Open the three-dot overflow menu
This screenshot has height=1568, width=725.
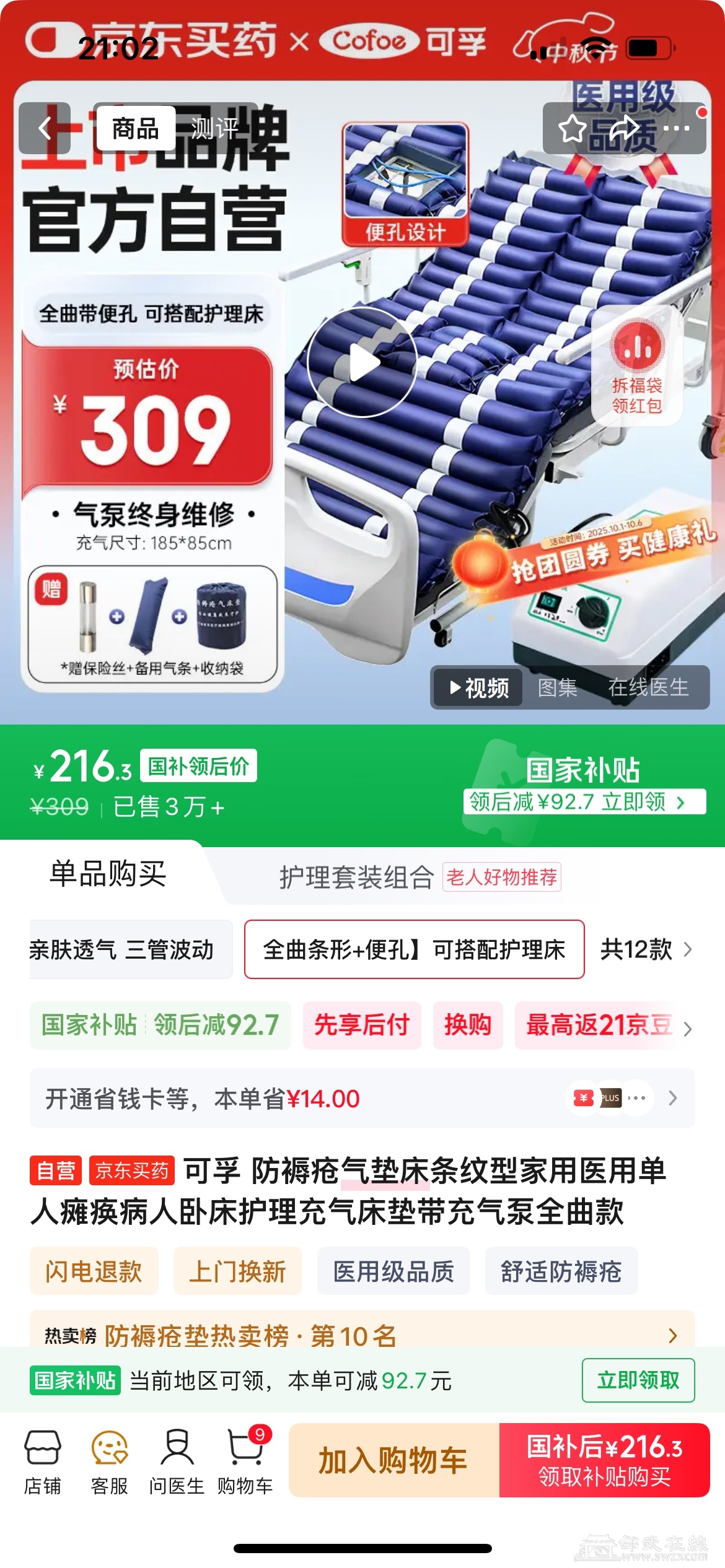click(676, 129)
